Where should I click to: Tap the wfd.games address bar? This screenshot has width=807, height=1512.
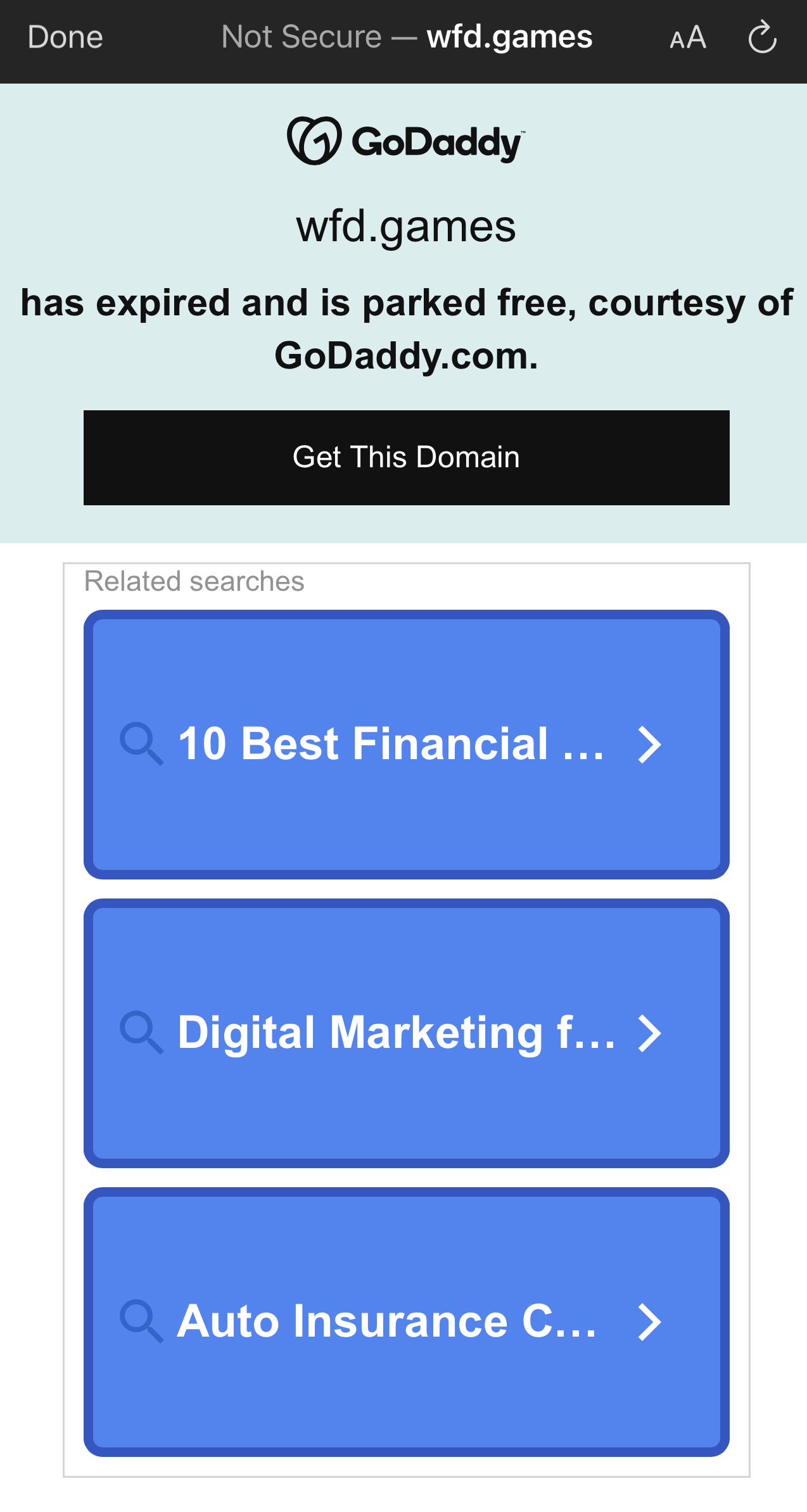(x=407, y=37)
